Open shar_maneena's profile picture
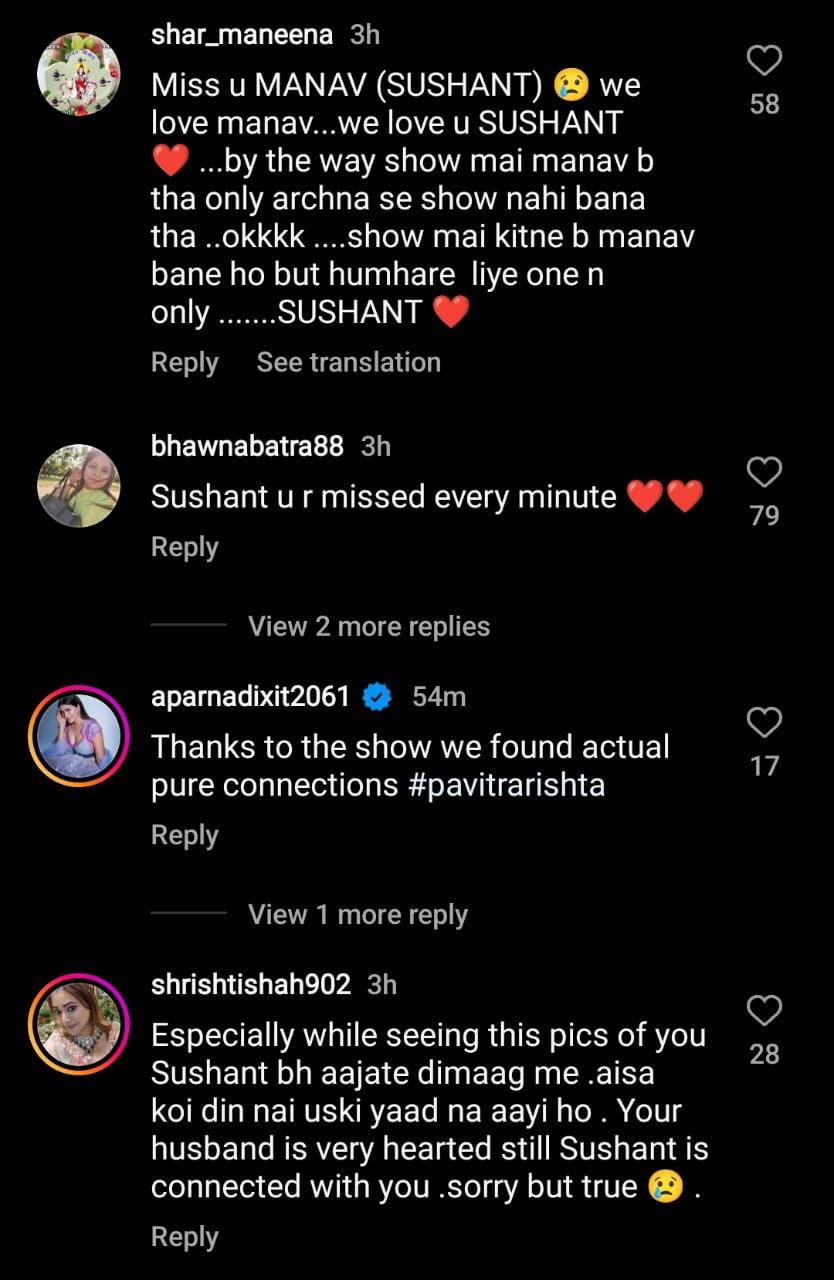834x1280 pixels. click(x=78, y=74)
